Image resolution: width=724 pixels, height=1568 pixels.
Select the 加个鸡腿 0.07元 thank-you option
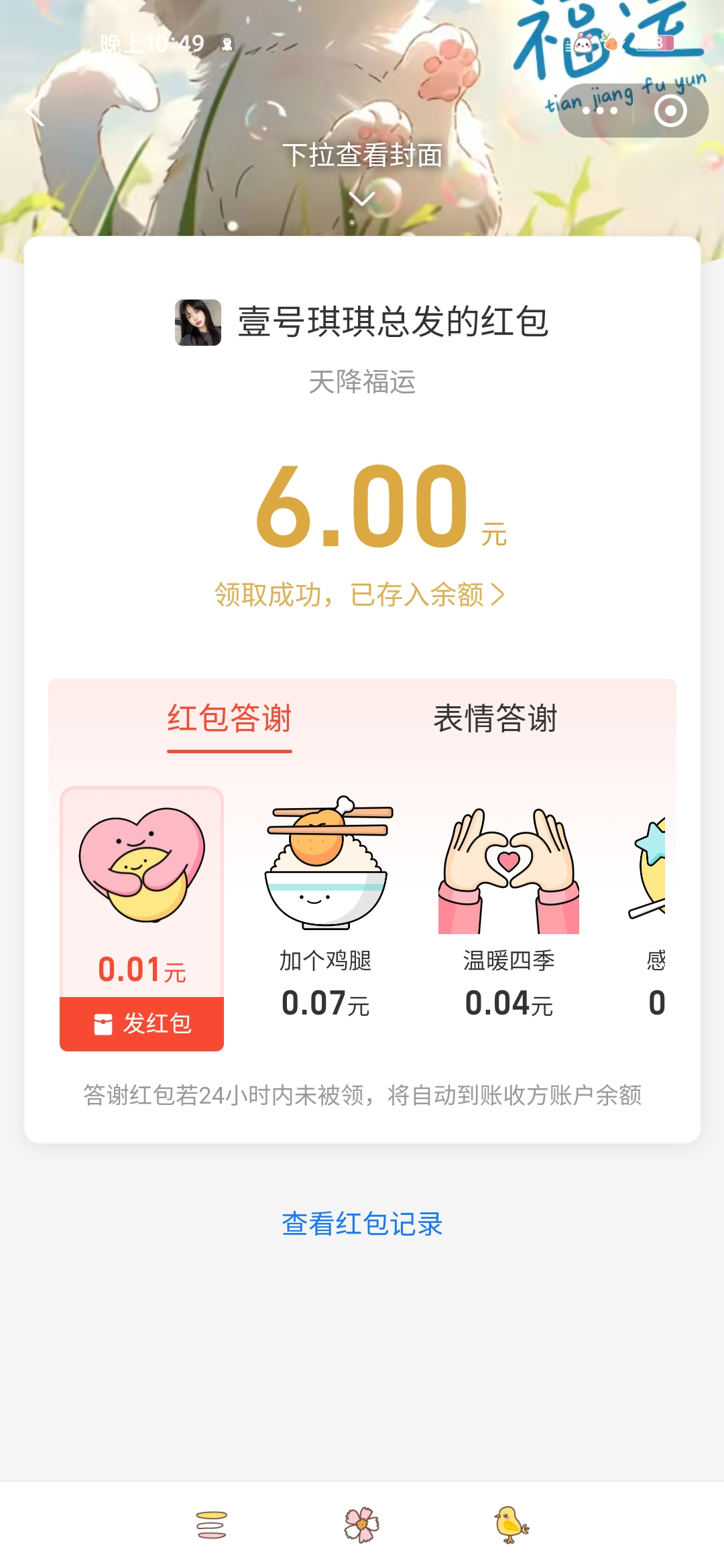(326, 911)
